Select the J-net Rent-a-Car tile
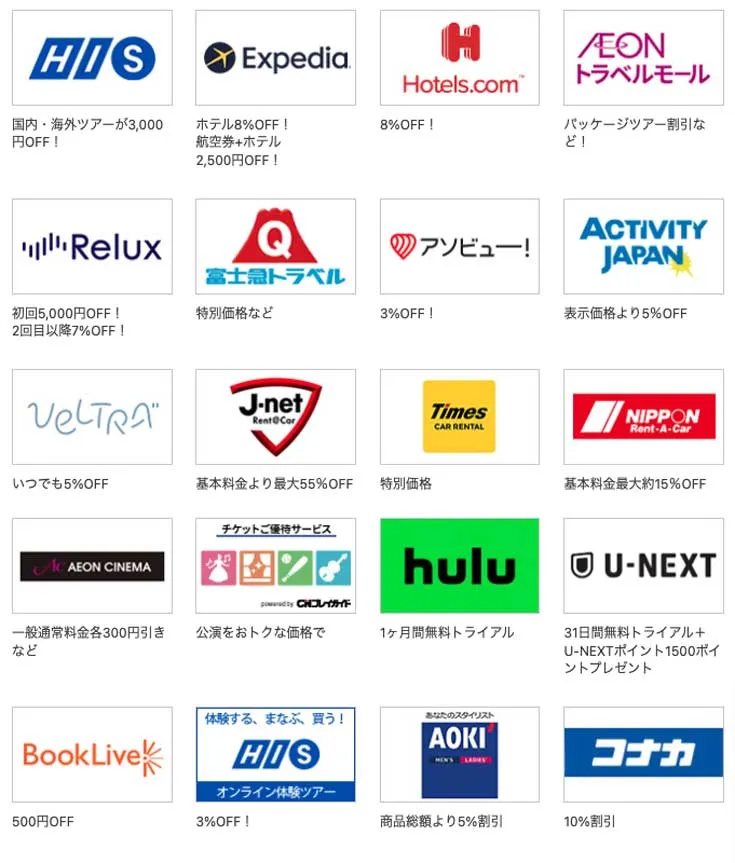This screenshot has width=735, height=863. click(275, 416)
